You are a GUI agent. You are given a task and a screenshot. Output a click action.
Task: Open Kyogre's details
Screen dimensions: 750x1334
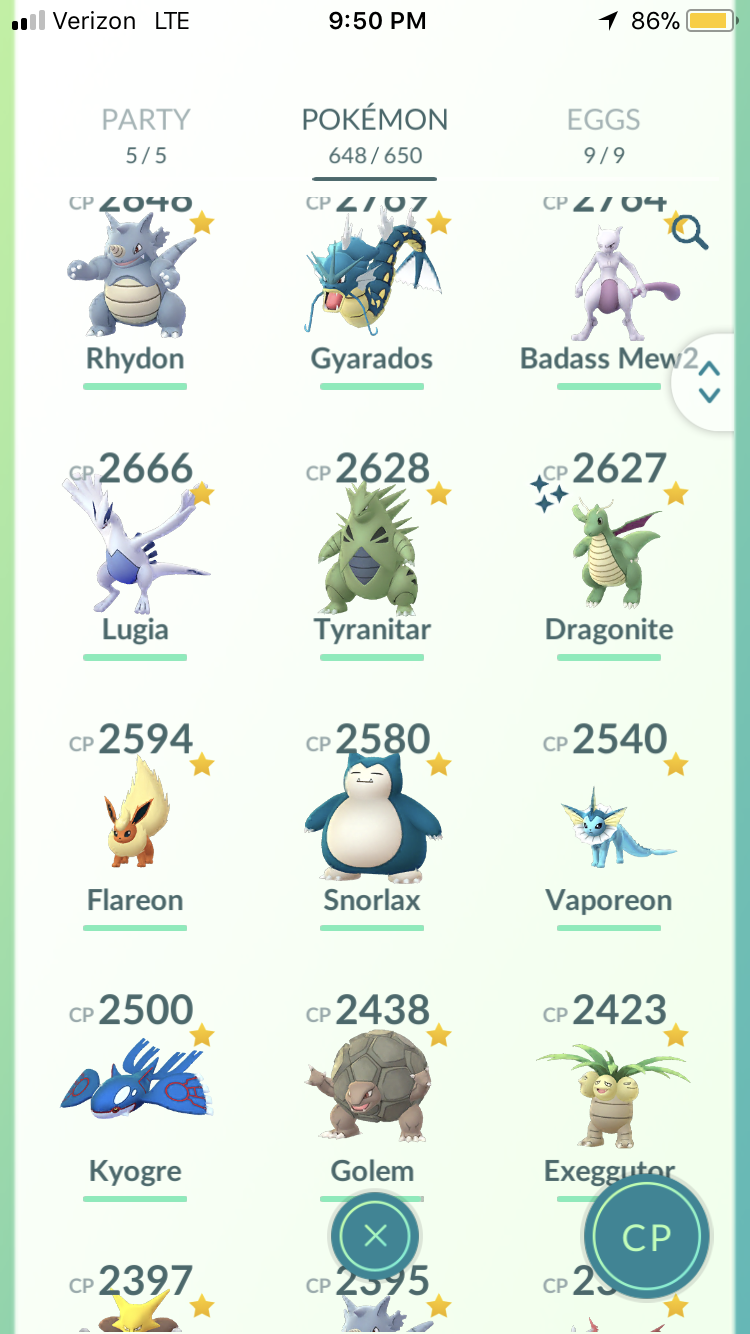[x=135, y=1097]
